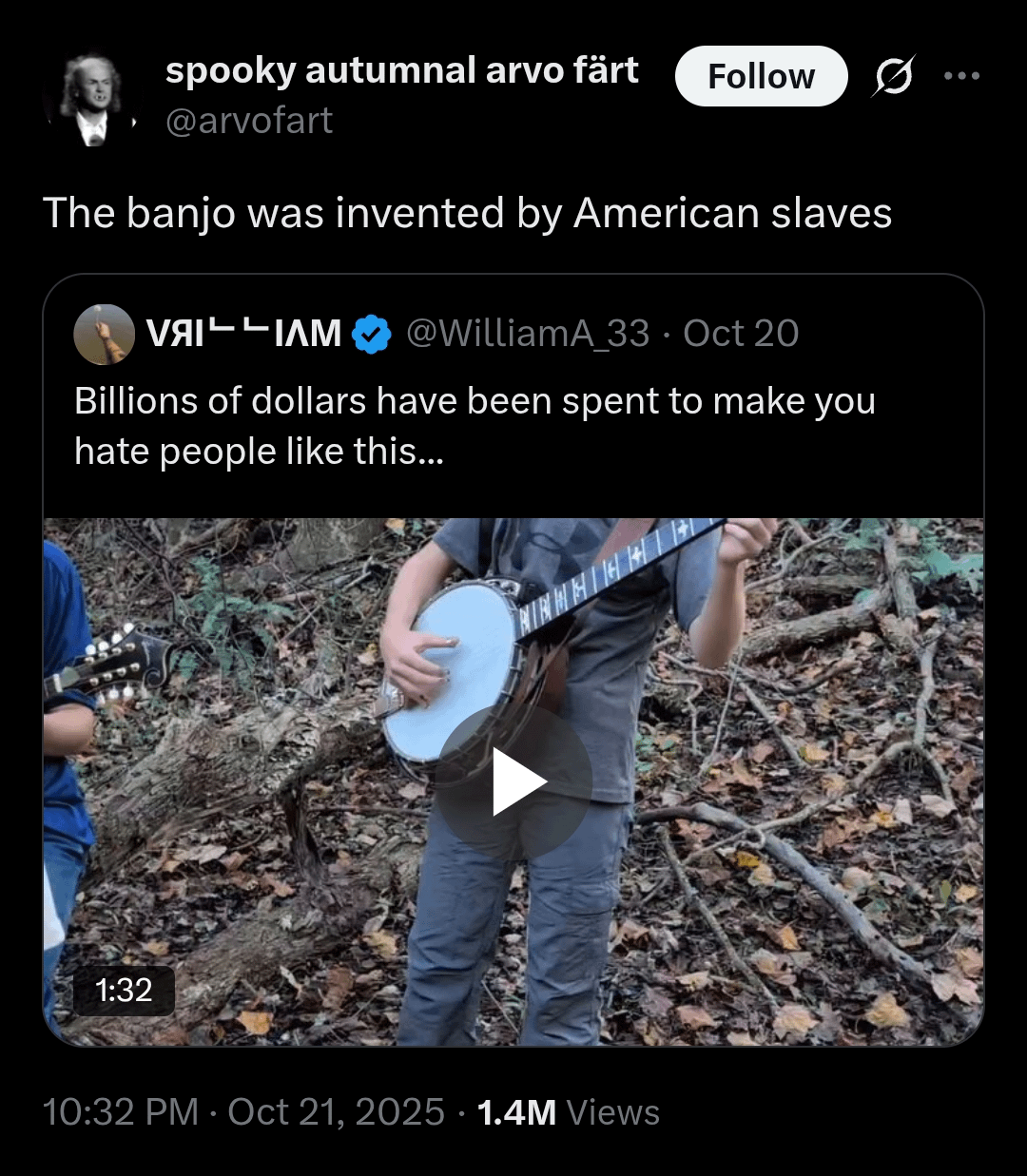Open the Grok icon beside Follow
1027x1176 pixels.
click(x=894, y=76)
